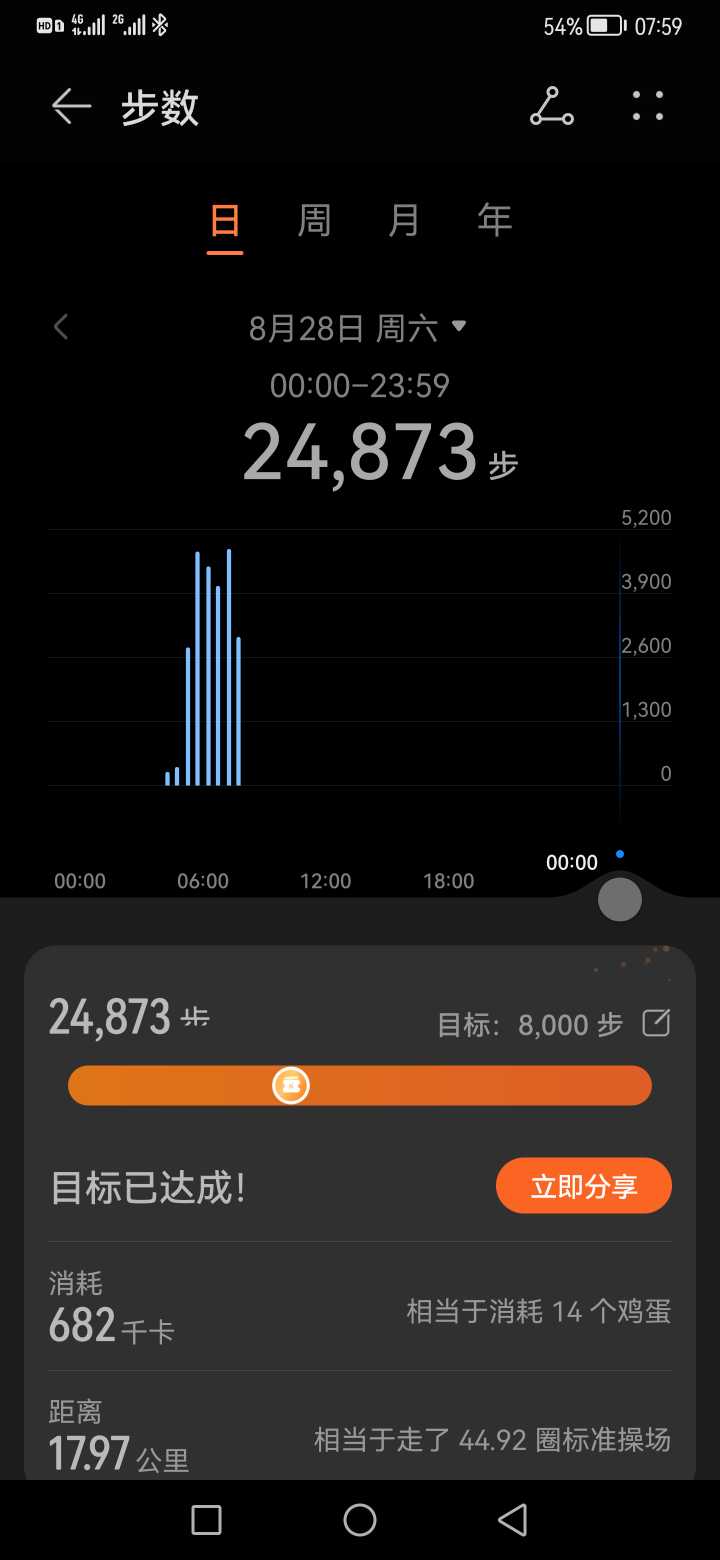Screen dimensions: 720x1560
Task: Open the four-dot overflow menu
Action: (x=648, y=106)
